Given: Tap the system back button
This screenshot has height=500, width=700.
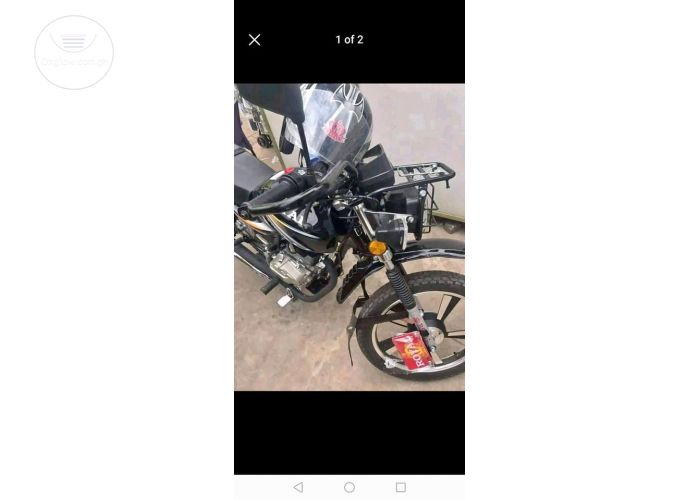Looking at the screenshot, I should [x=298, y=487].
